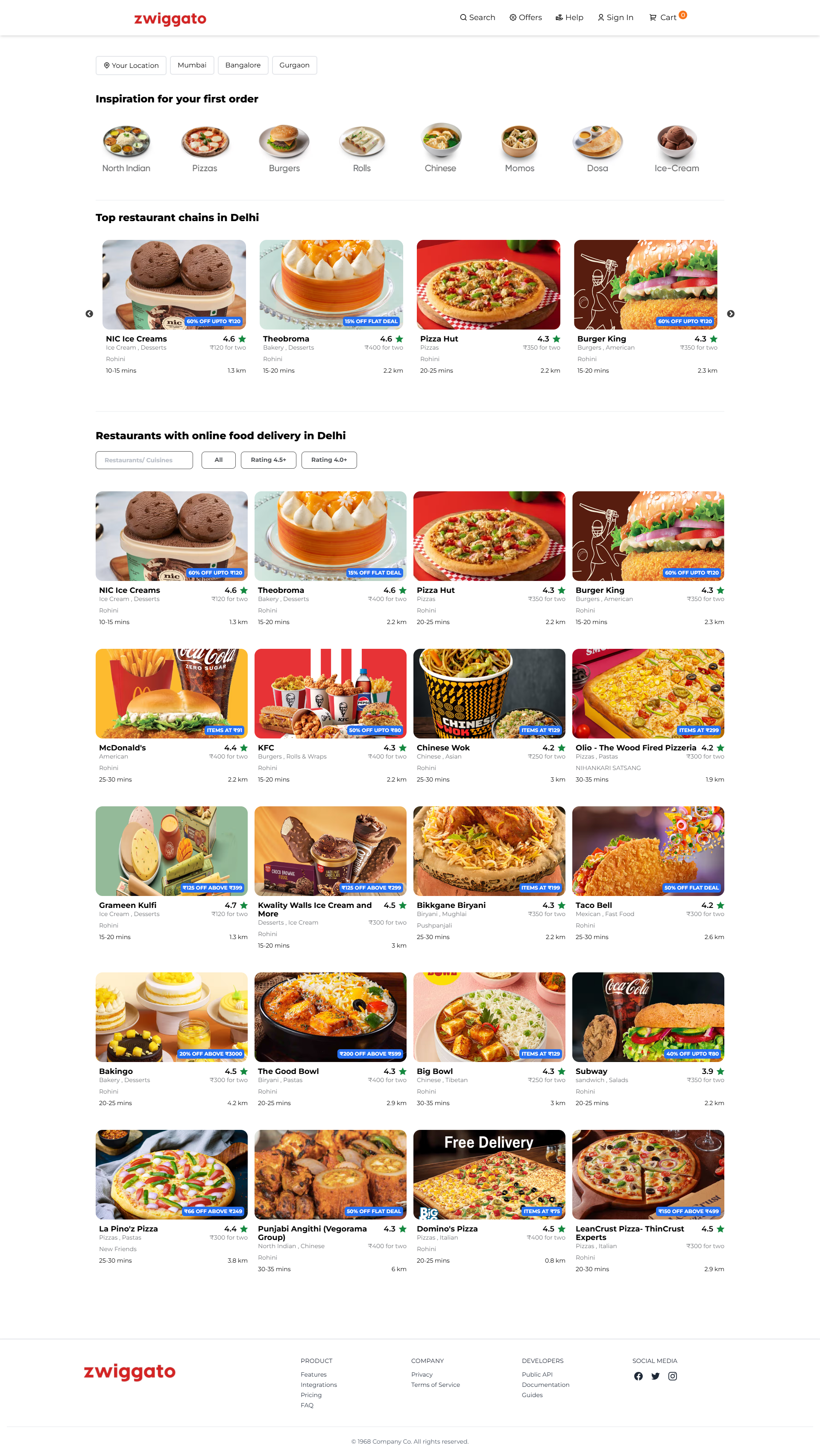Show previous restaurant chains with left arrow
The height and width of the screenshot is (1456, 820).
point(89,314)
